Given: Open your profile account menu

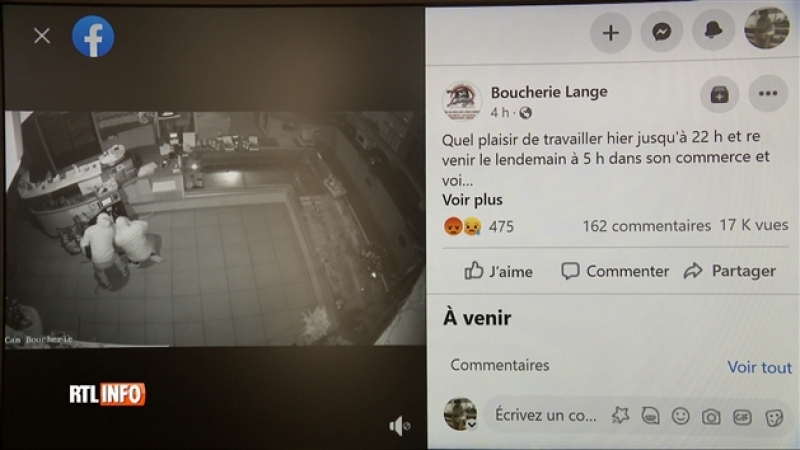Looking at the screenshot, I should [x=767, y=29].
